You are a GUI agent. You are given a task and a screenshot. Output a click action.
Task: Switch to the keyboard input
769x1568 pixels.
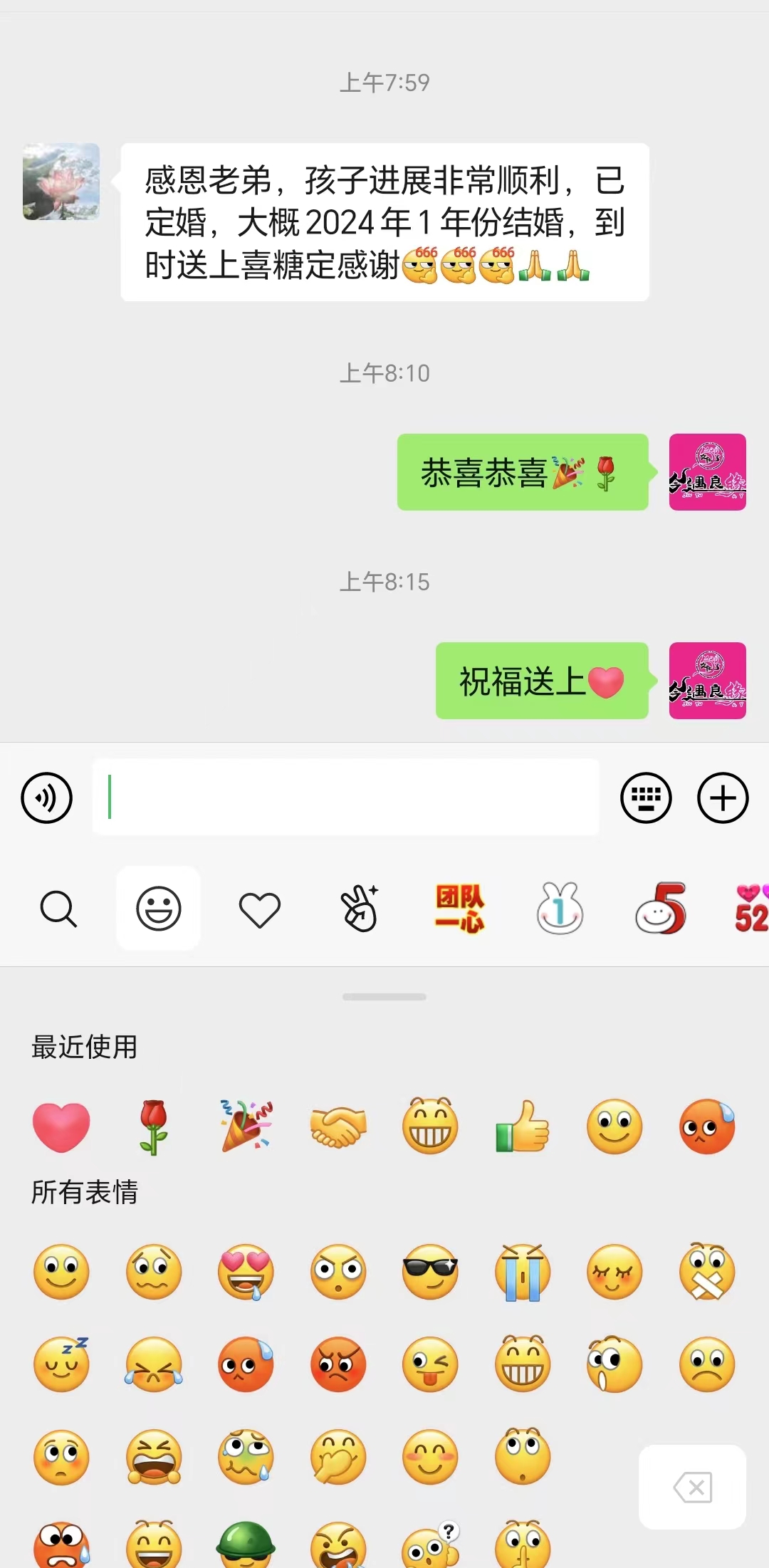(x=646, y=798)
